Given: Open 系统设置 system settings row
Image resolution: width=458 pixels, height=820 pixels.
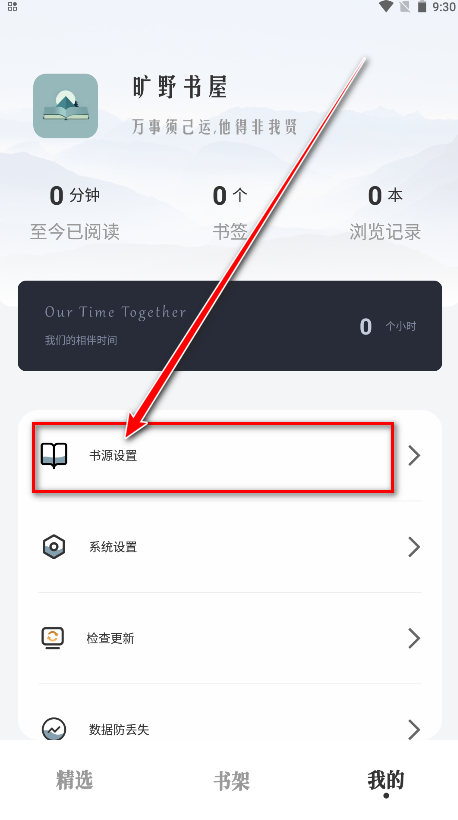Looking at the screenshot, I should 230,547.
